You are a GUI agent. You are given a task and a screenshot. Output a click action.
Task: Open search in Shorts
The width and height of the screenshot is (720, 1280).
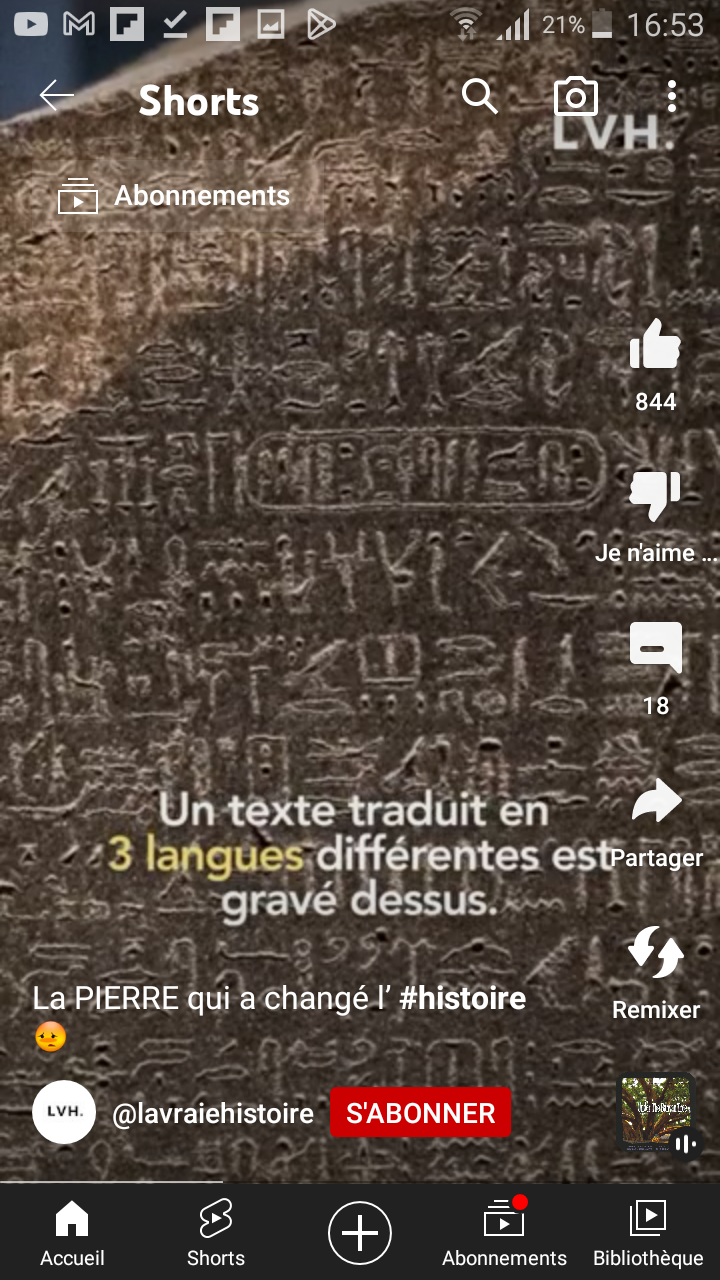(x=480, y=96)
